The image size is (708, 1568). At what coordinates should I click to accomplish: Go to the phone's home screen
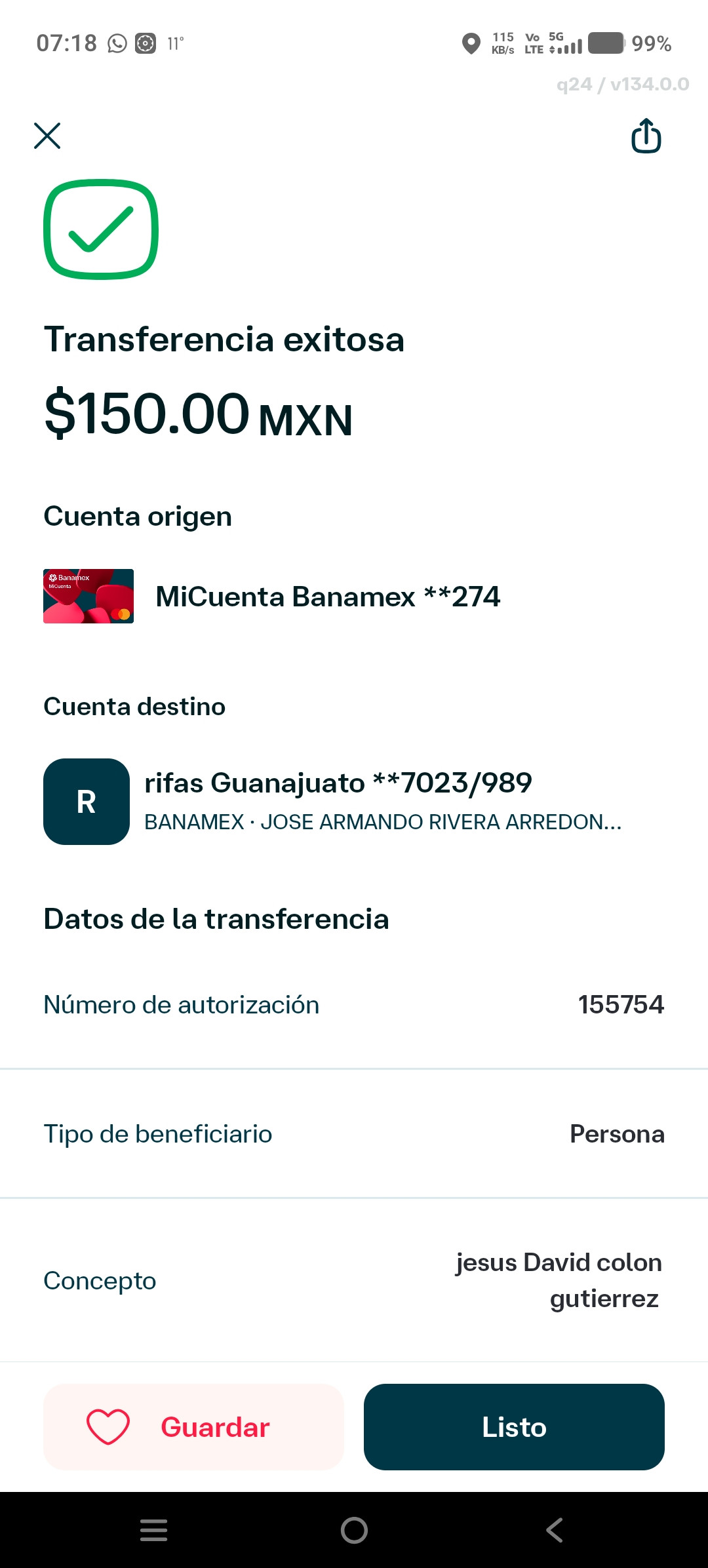354,1531
